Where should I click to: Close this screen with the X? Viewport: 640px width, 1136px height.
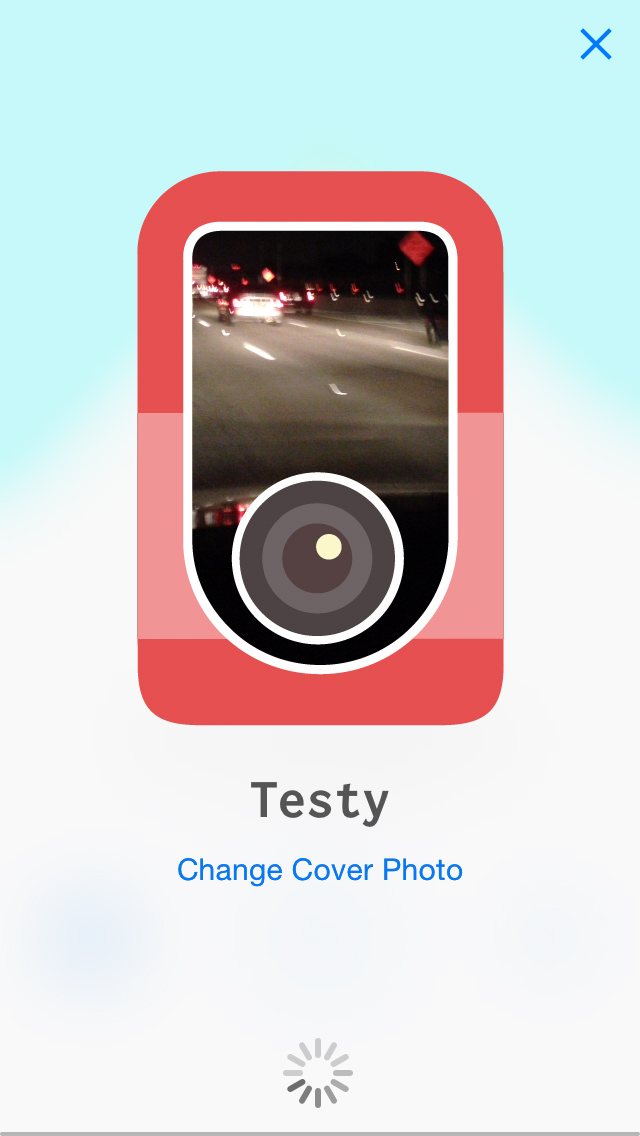click(595, 44)
